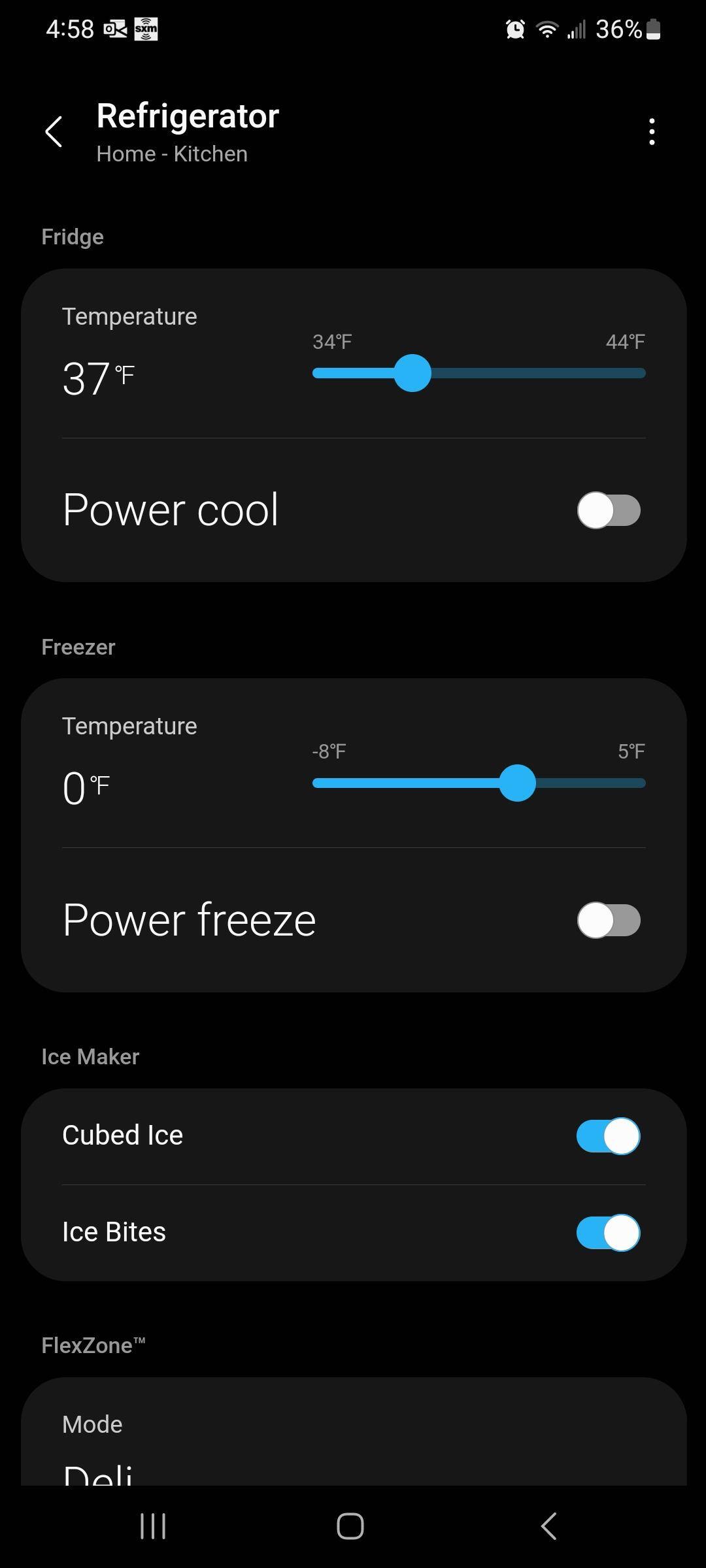Screen dimensions: 706x1568
Task: Enable Power cool
Action: pyautogui.click(x=608, y=510)
